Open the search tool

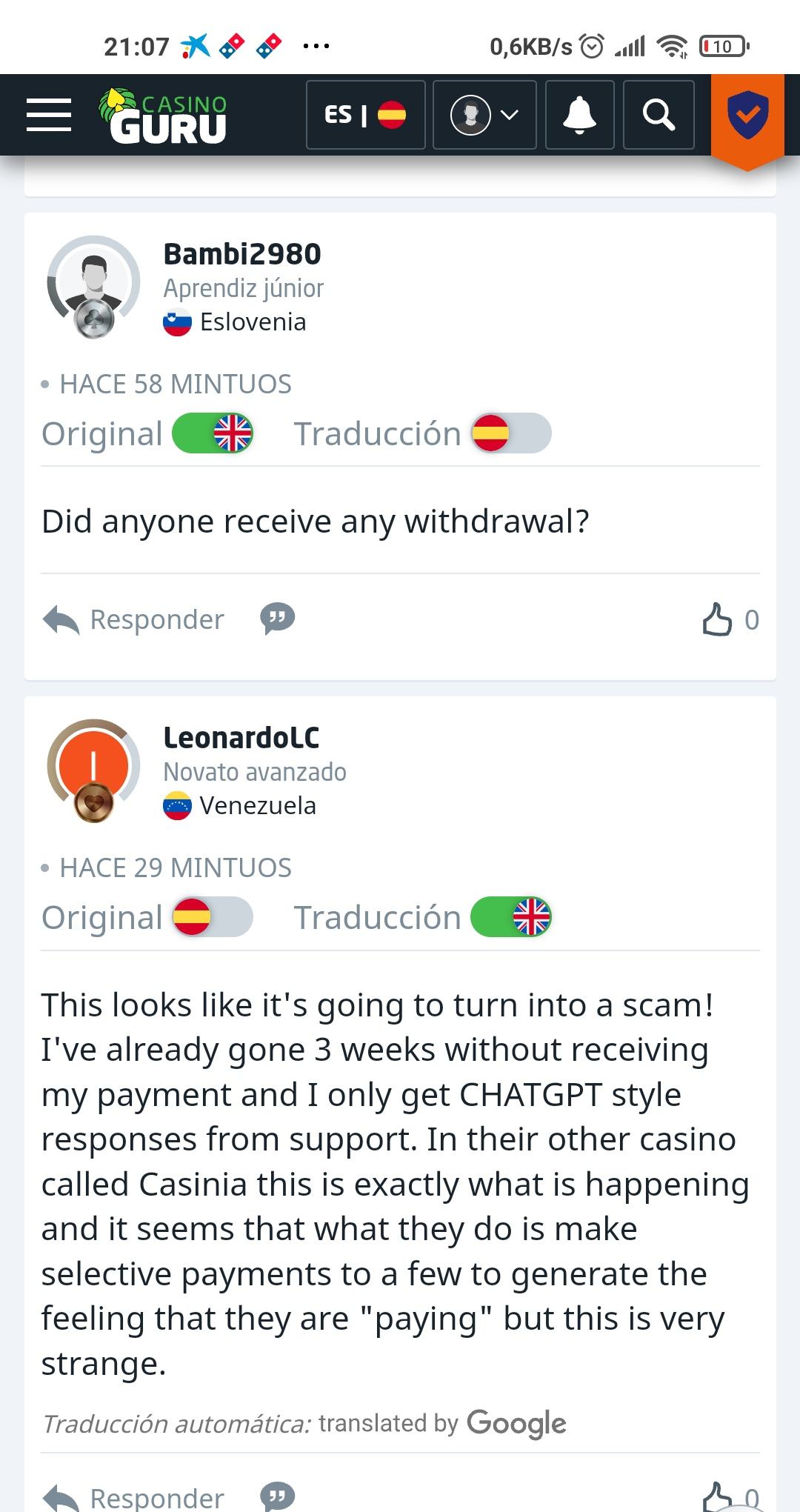pyautogui.click(x=658, y=115)
